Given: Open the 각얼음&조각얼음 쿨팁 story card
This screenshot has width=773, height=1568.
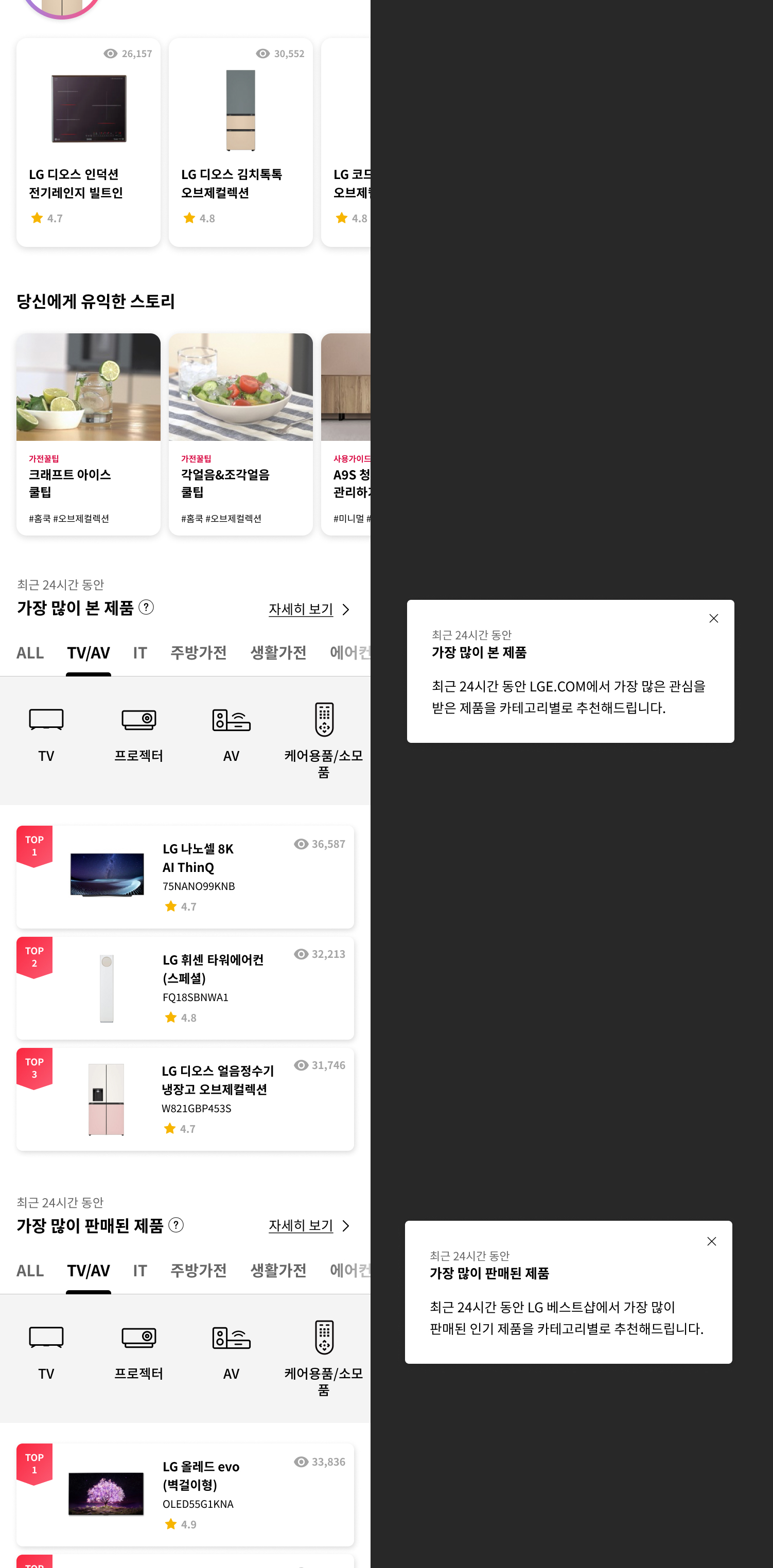Looking at the screenshot, I should coord(241,434).
